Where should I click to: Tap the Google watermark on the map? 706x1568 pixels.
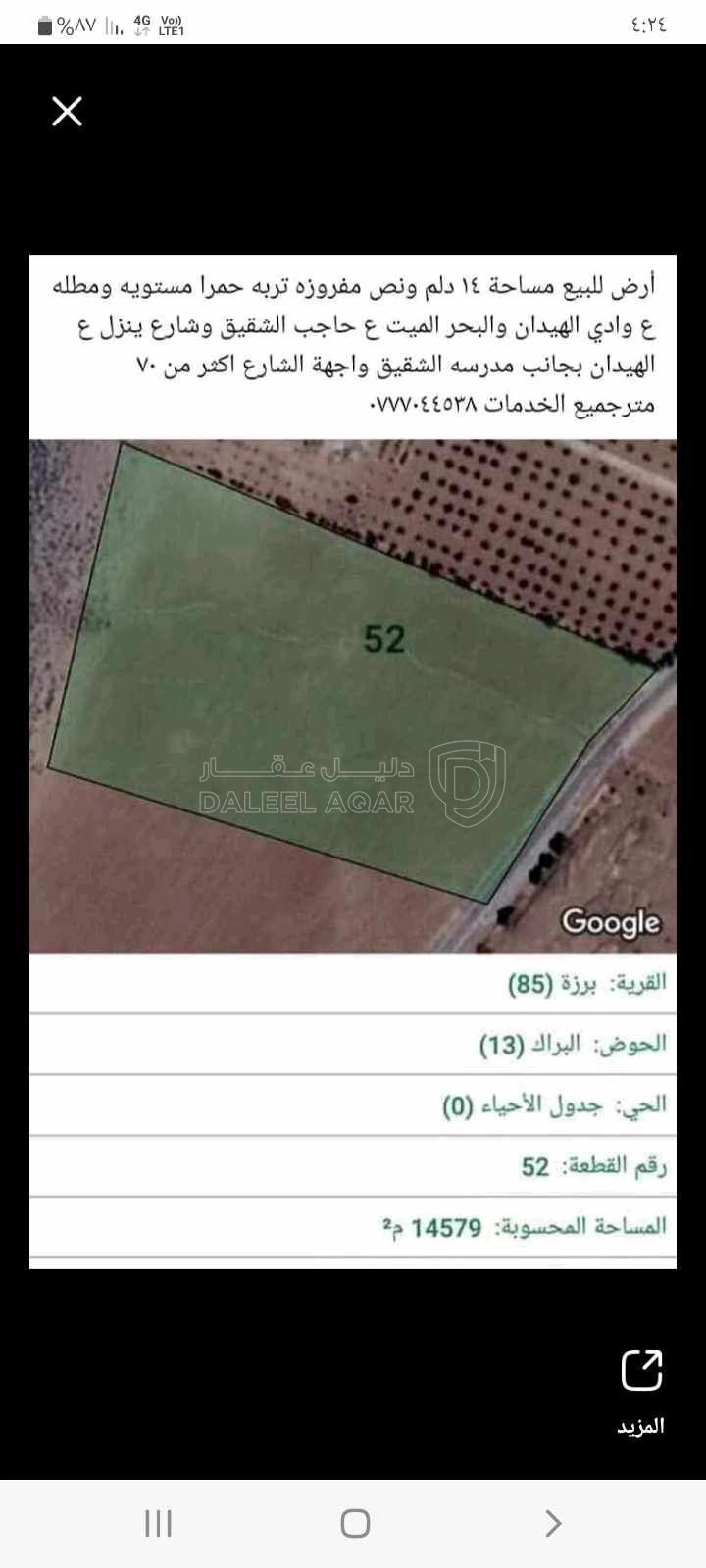coord(612,921)
